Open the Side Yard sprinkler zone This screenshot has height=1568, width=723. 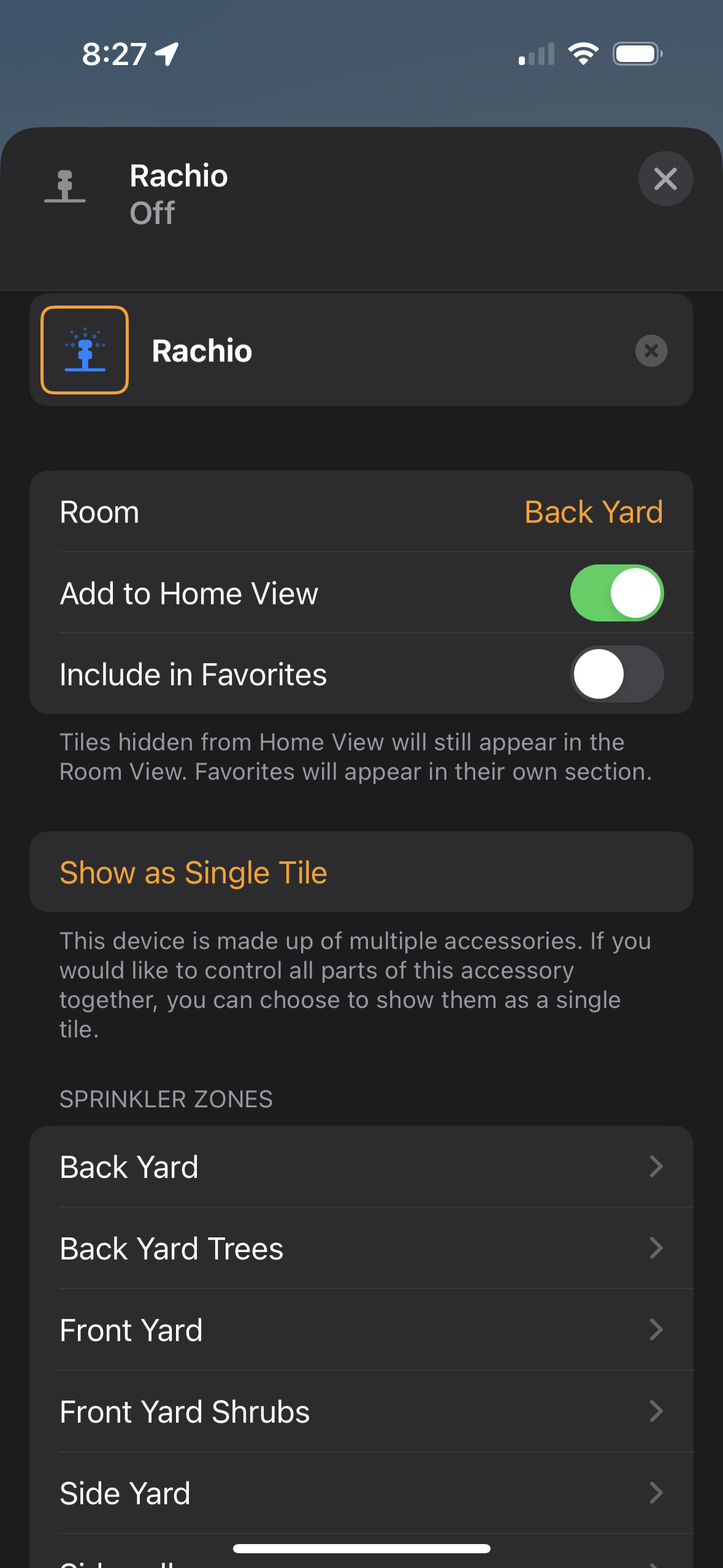pyautogui.click(x=361, y=1493)
